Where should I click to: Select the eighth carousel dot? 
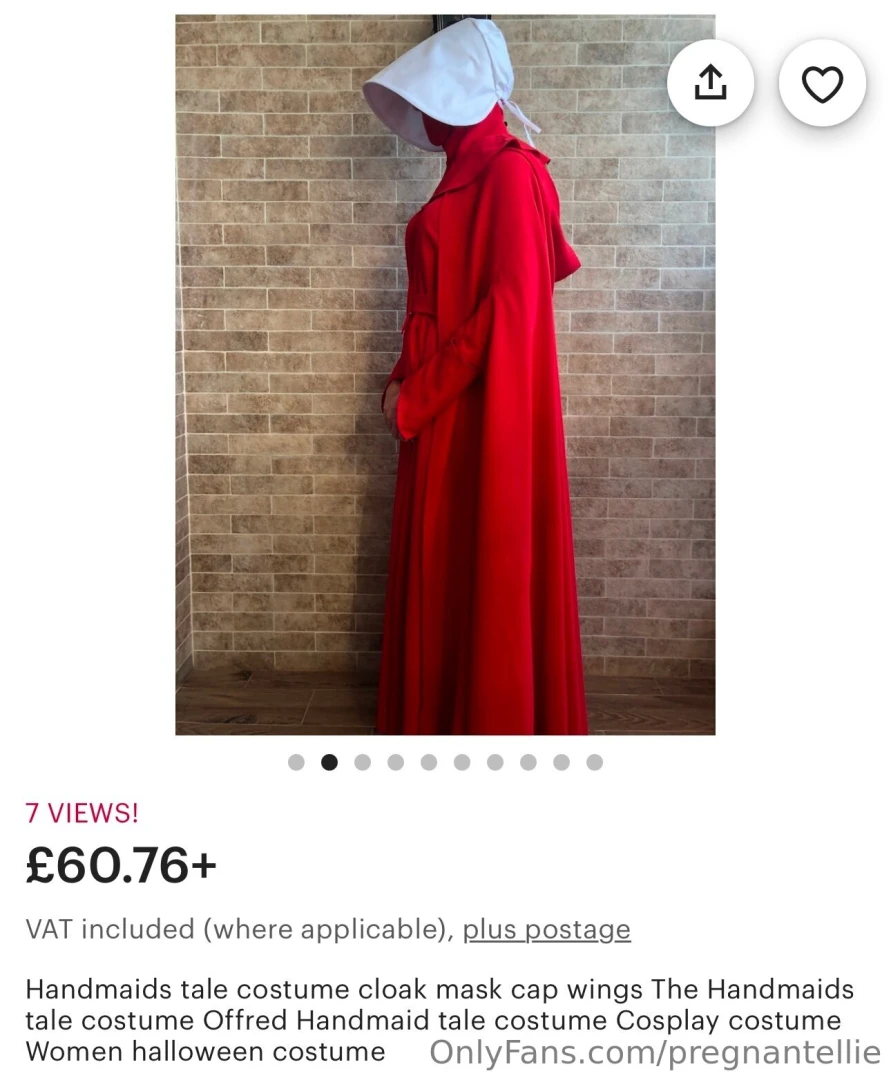click(x=529, y=762)
